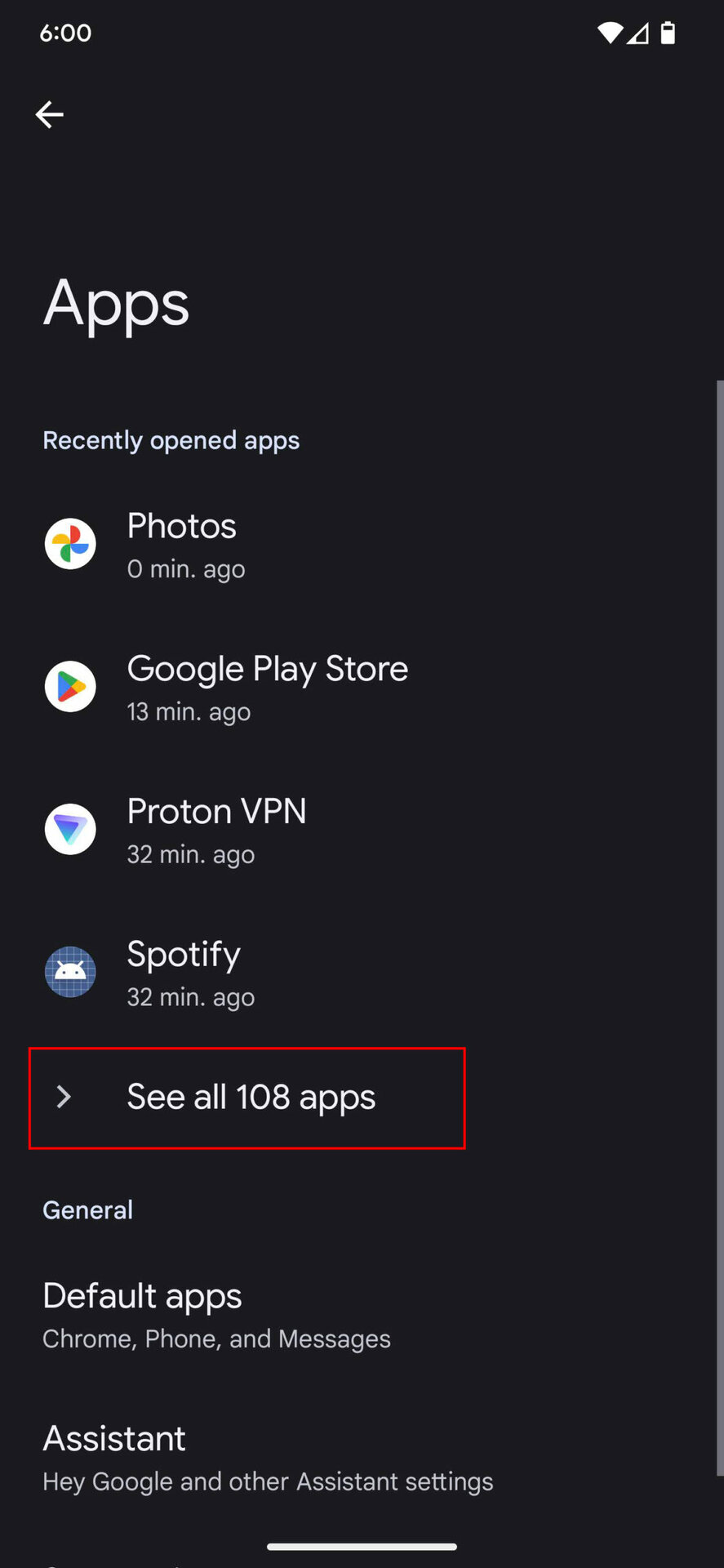Go back using the top arrow
Screen dimensions: 724x1568
50,114
